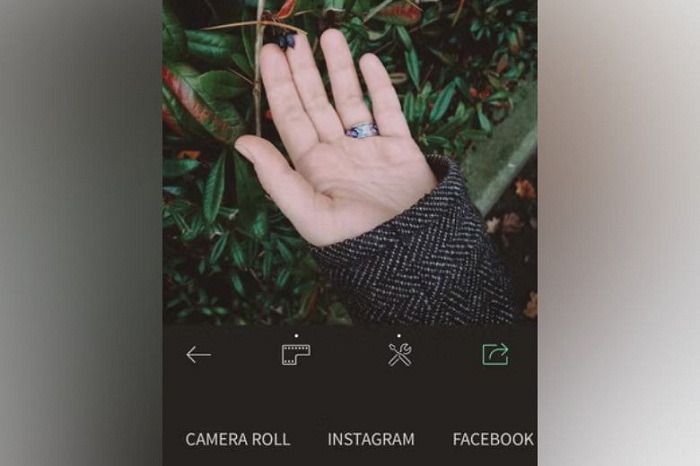700x466 pixels.
Task: Share the photo to Instagram
Action: [x=371, y=439]
